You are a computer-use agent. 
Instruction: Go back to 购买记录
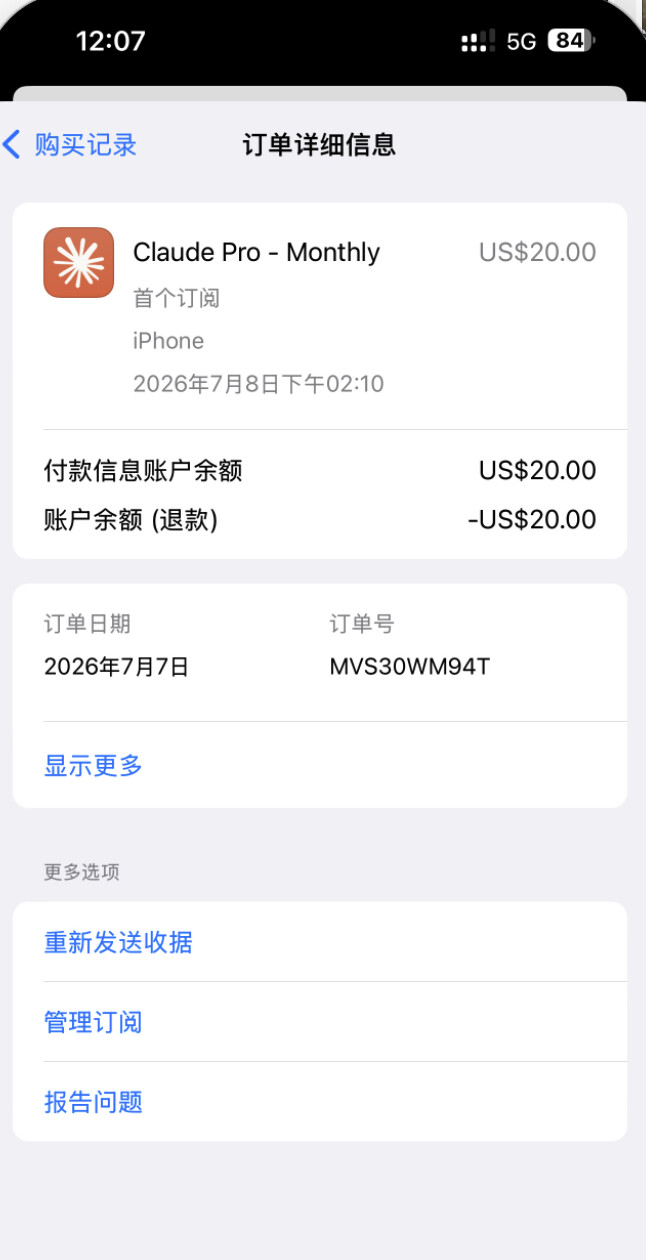(70, 145)
